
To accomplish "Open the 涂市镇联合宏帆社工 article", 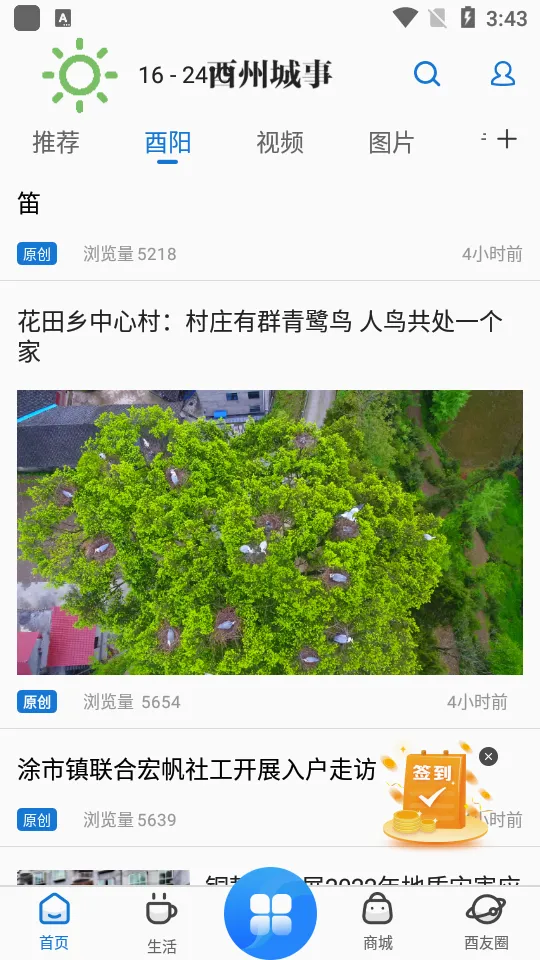I will (x=196, y=770).
